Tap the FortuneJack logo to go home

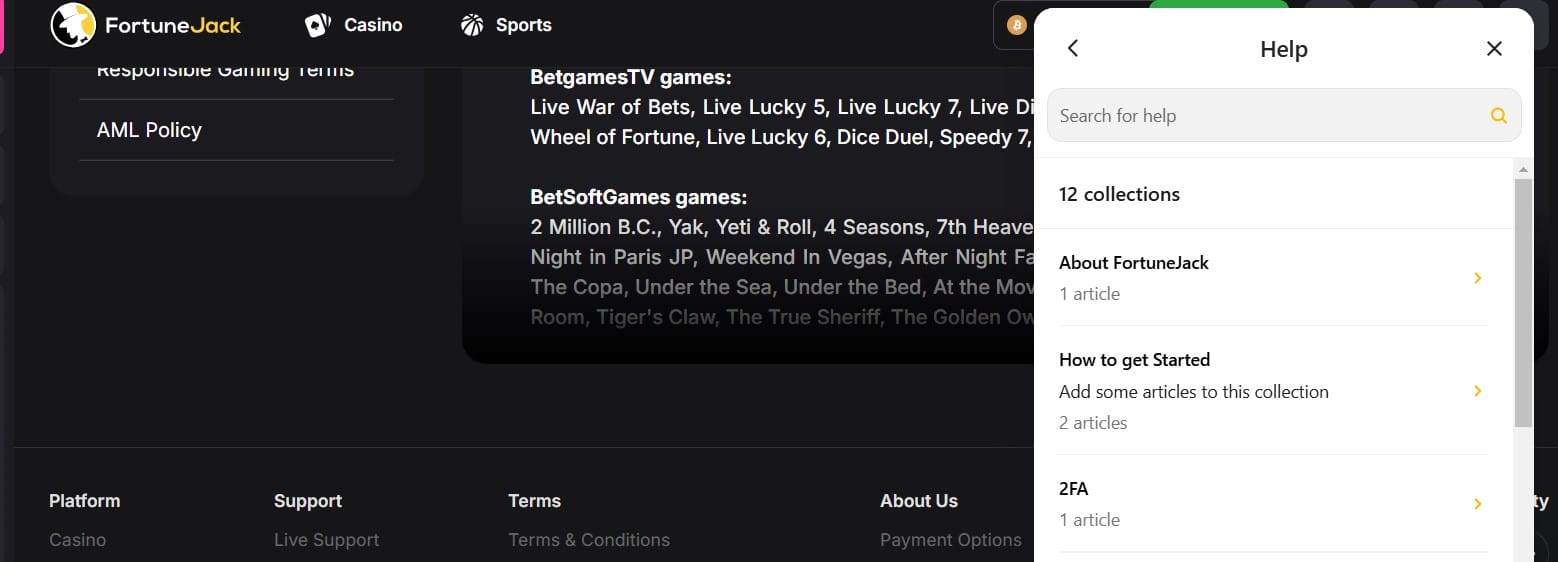(x=146, y=25)
